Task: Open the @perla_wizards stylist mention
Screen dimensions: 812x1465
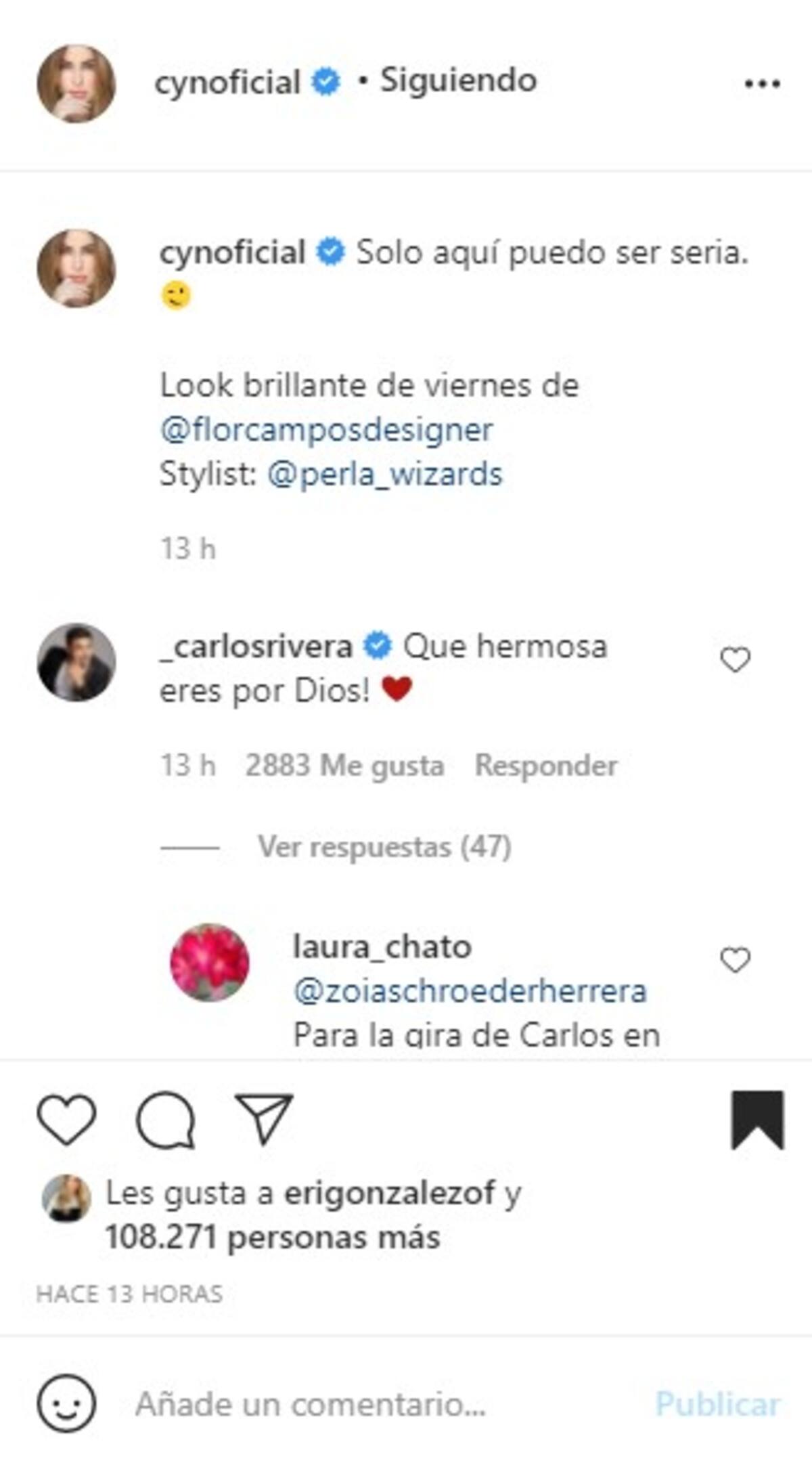Action: 385,475
